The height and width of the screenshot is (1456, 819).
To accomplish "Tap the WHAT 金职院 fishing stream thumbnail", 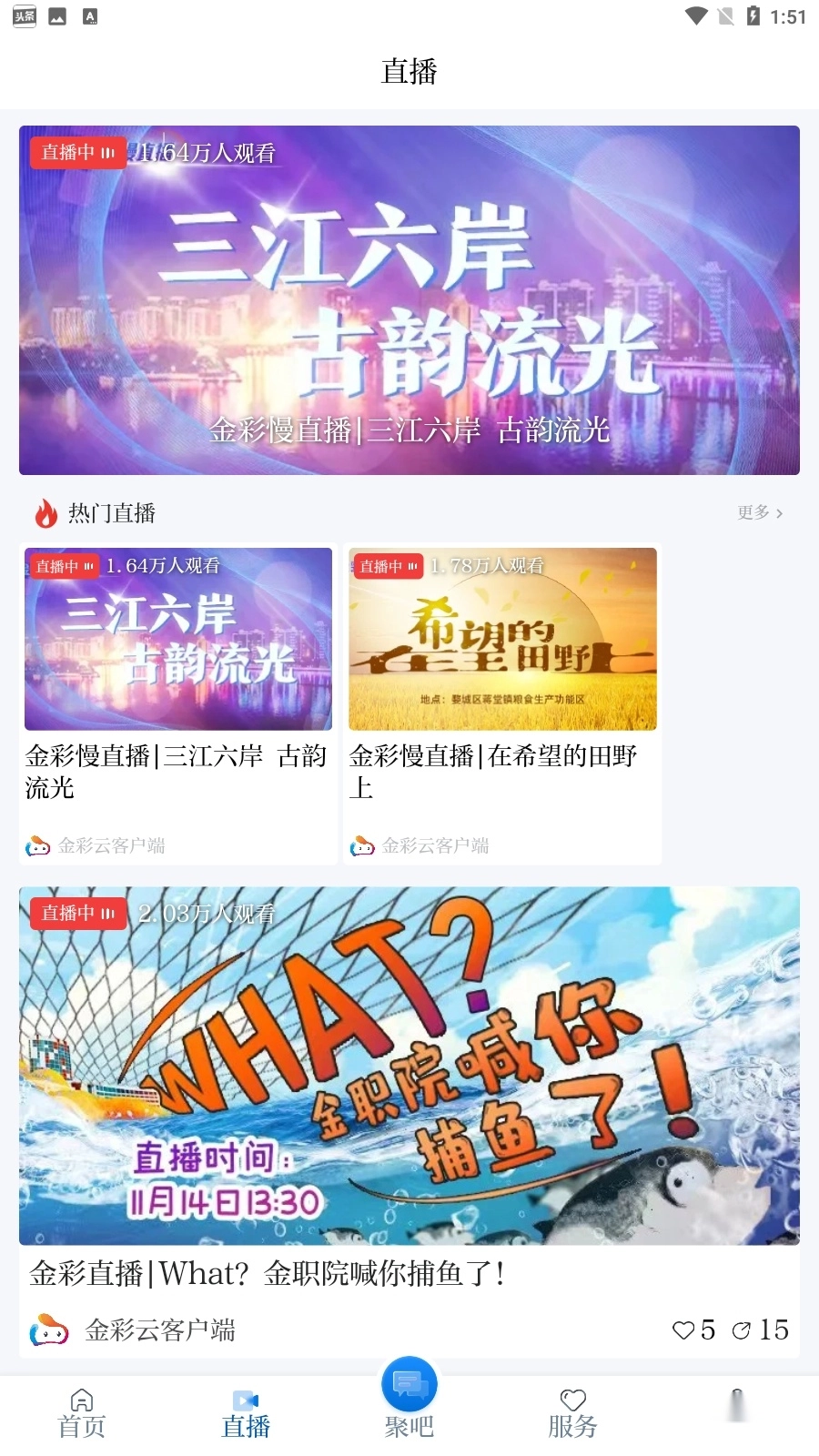I will click(x=409, y=1065).
